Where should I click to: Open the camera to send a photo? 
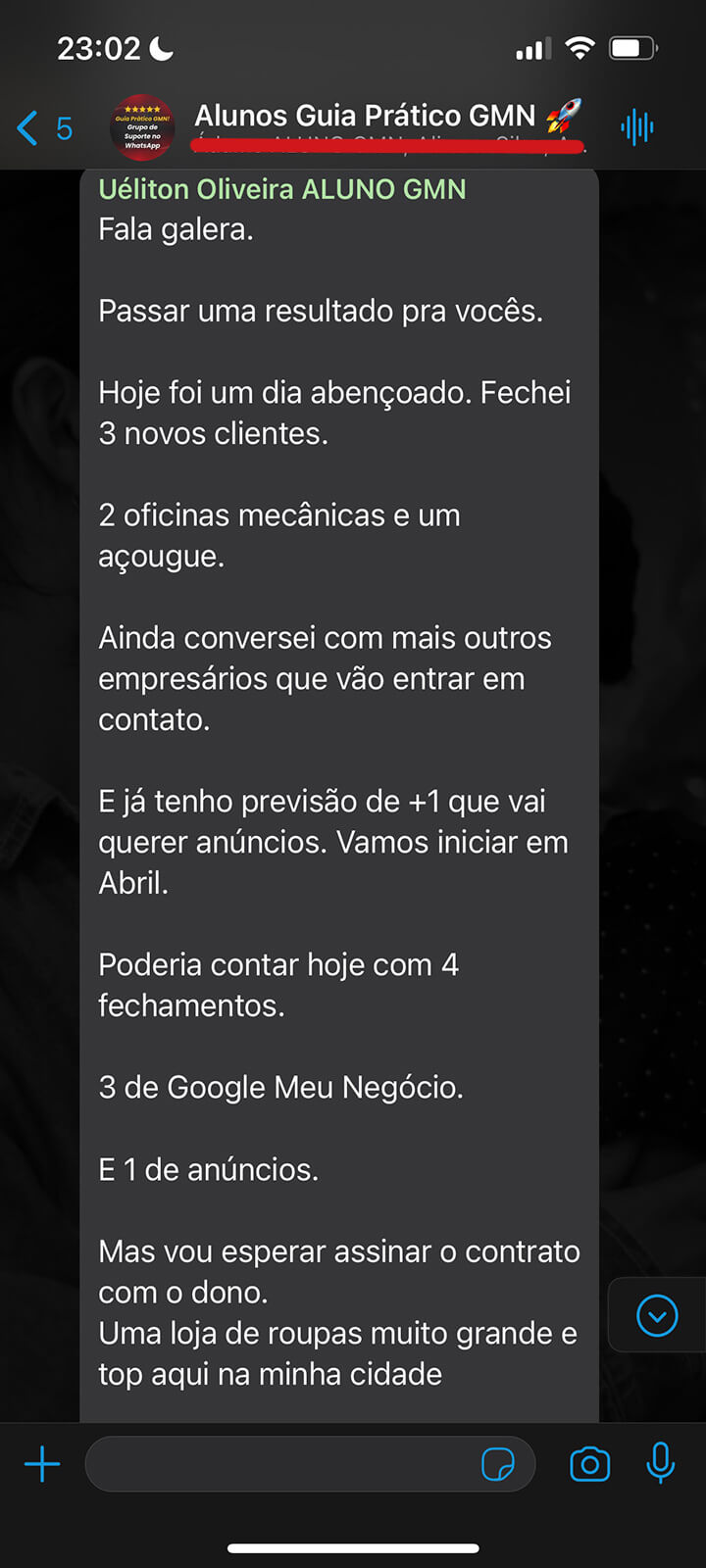coord(589,1465)
